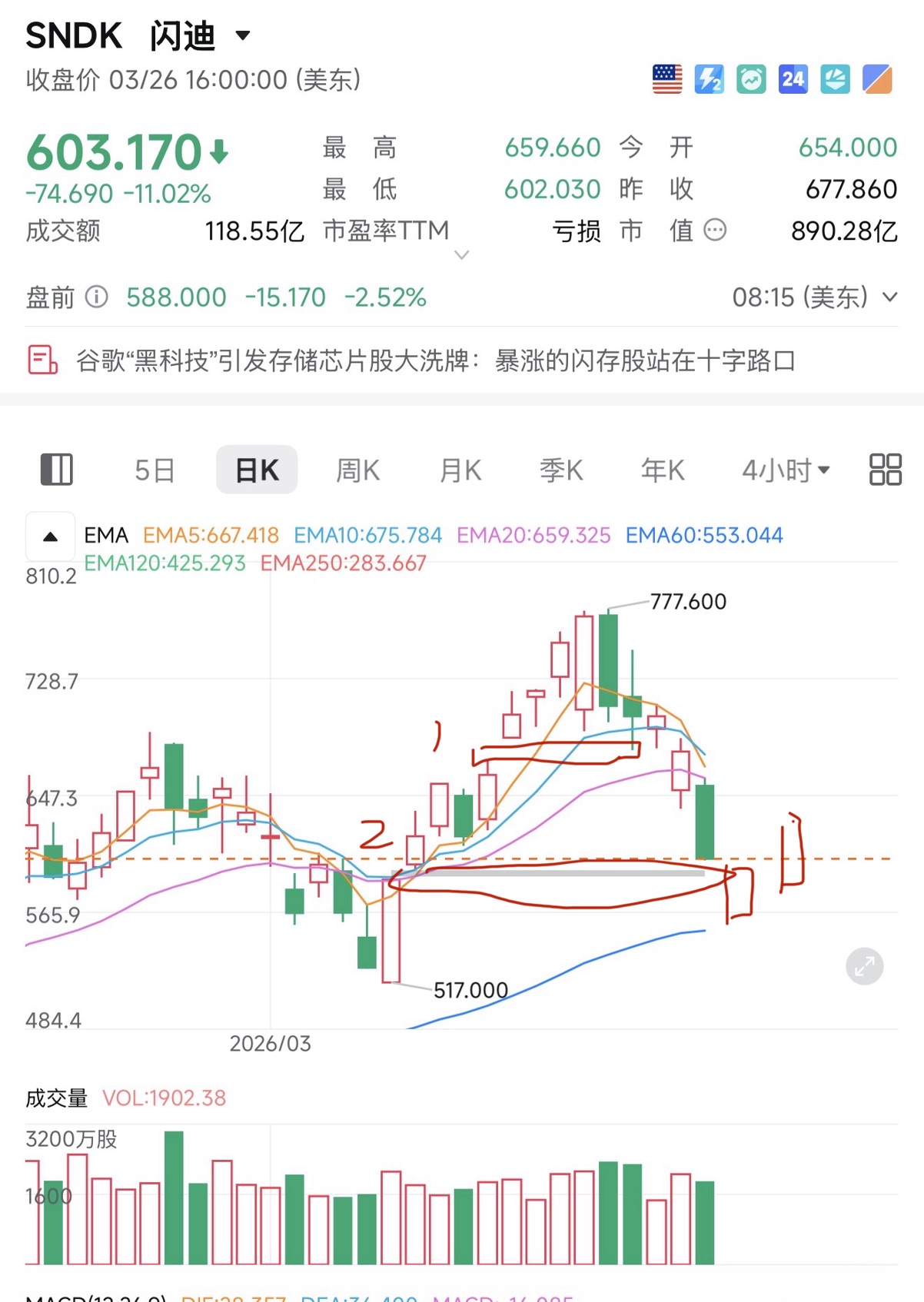Switch to 年K yearly chart
The width and height of the screenshot is (924, 1302).
pos(663,470)
